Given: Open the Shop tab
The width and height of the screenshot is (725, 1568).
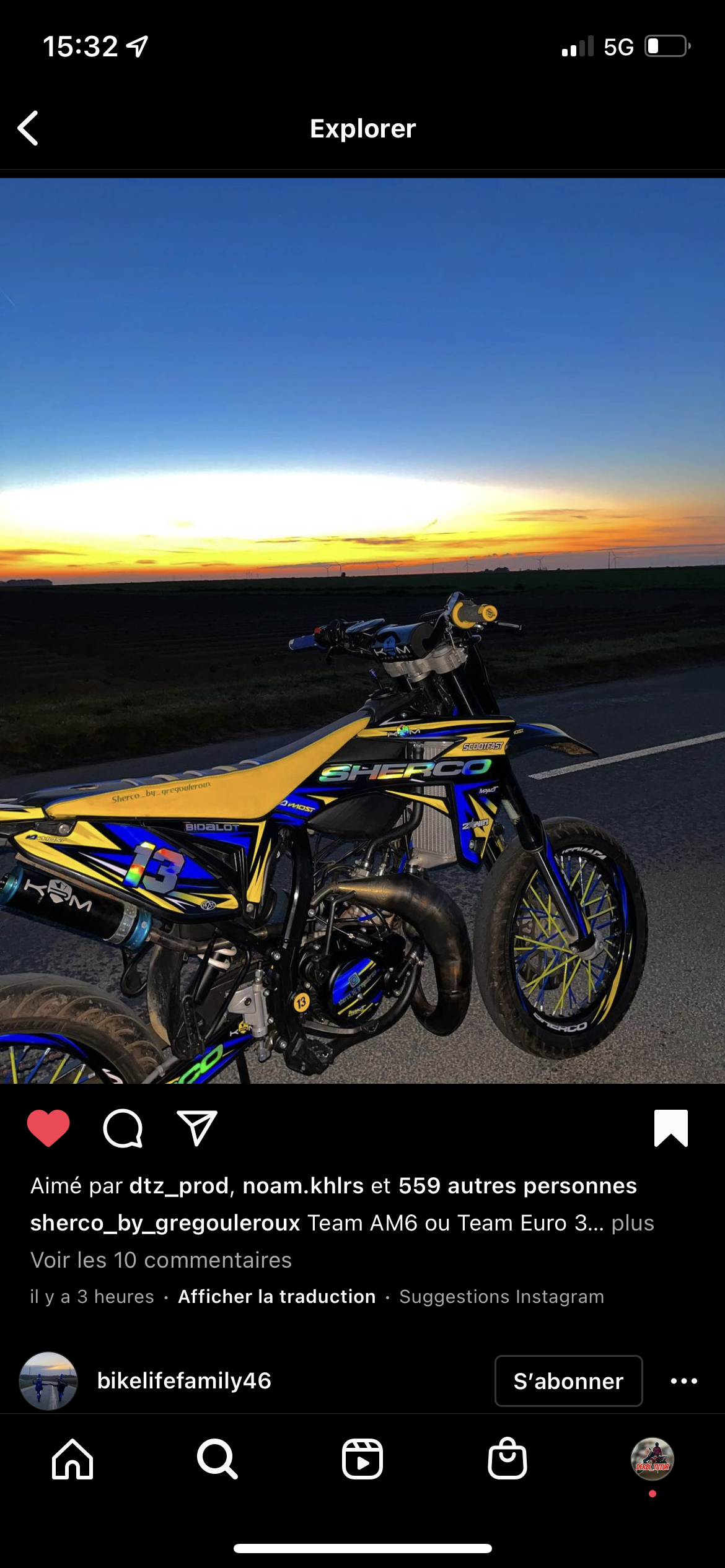Looking at the screenshot, I should (x=507, y=1458).
